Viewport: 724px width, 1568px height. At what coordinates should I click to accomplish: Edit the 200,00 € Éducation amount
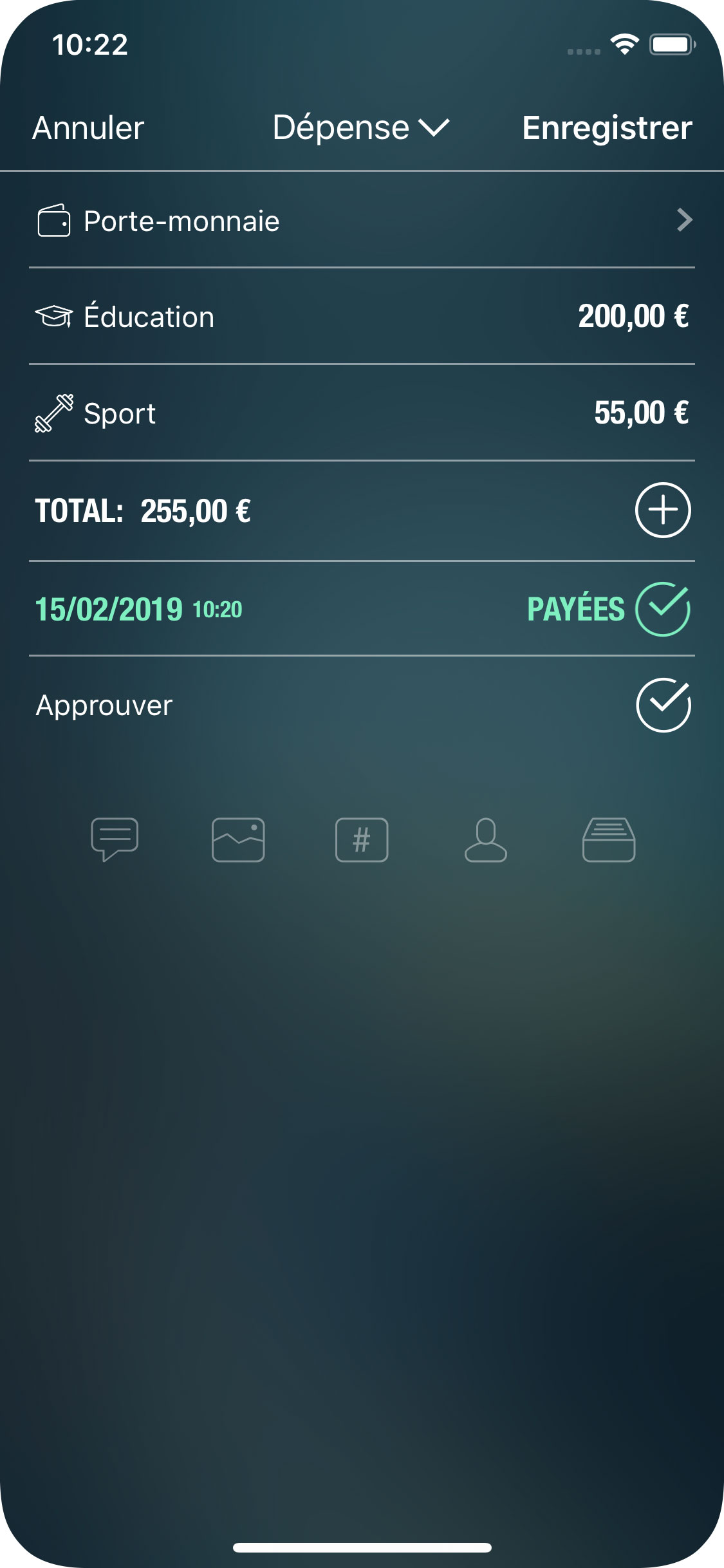coord(633,316)
